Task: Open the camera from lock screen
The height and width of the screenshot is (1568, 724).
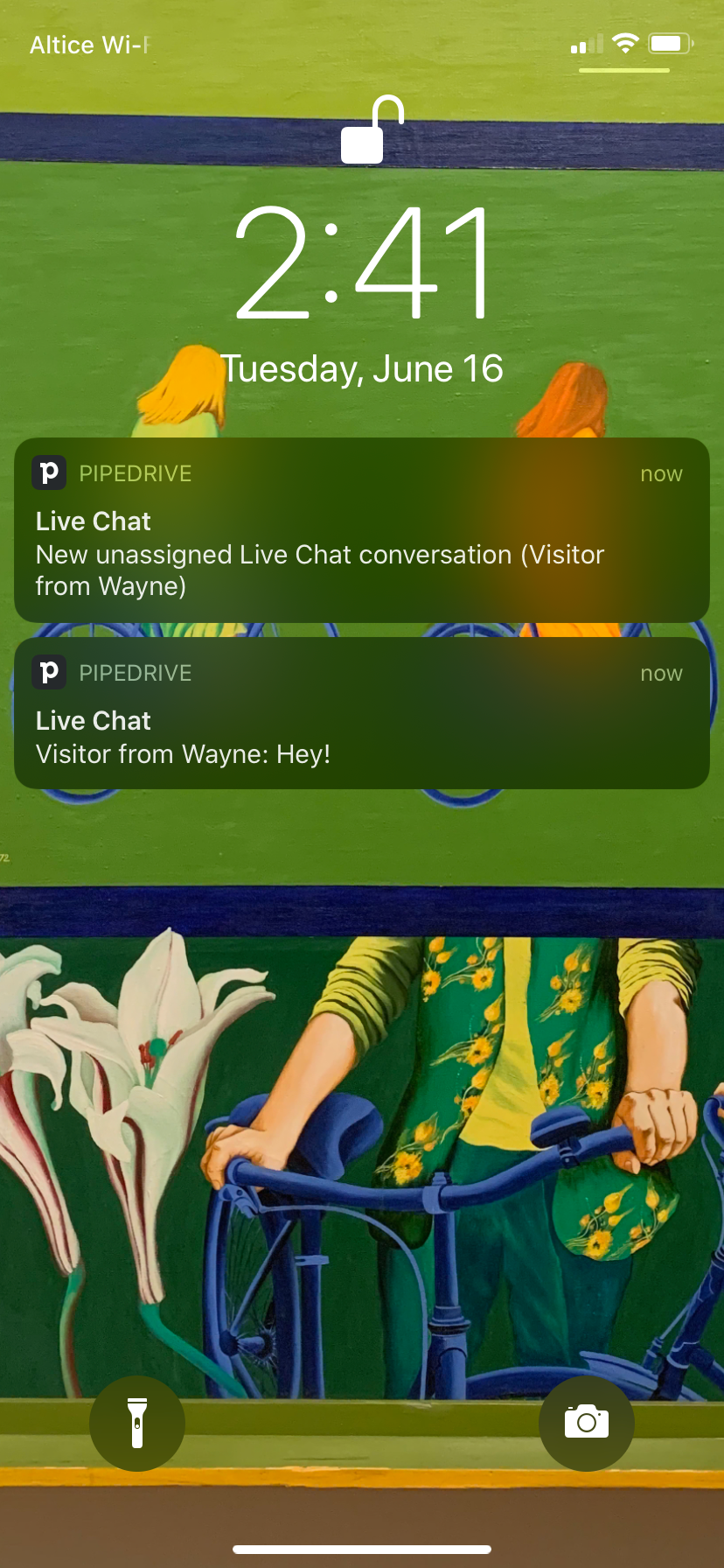Action: coord(587,1424)
